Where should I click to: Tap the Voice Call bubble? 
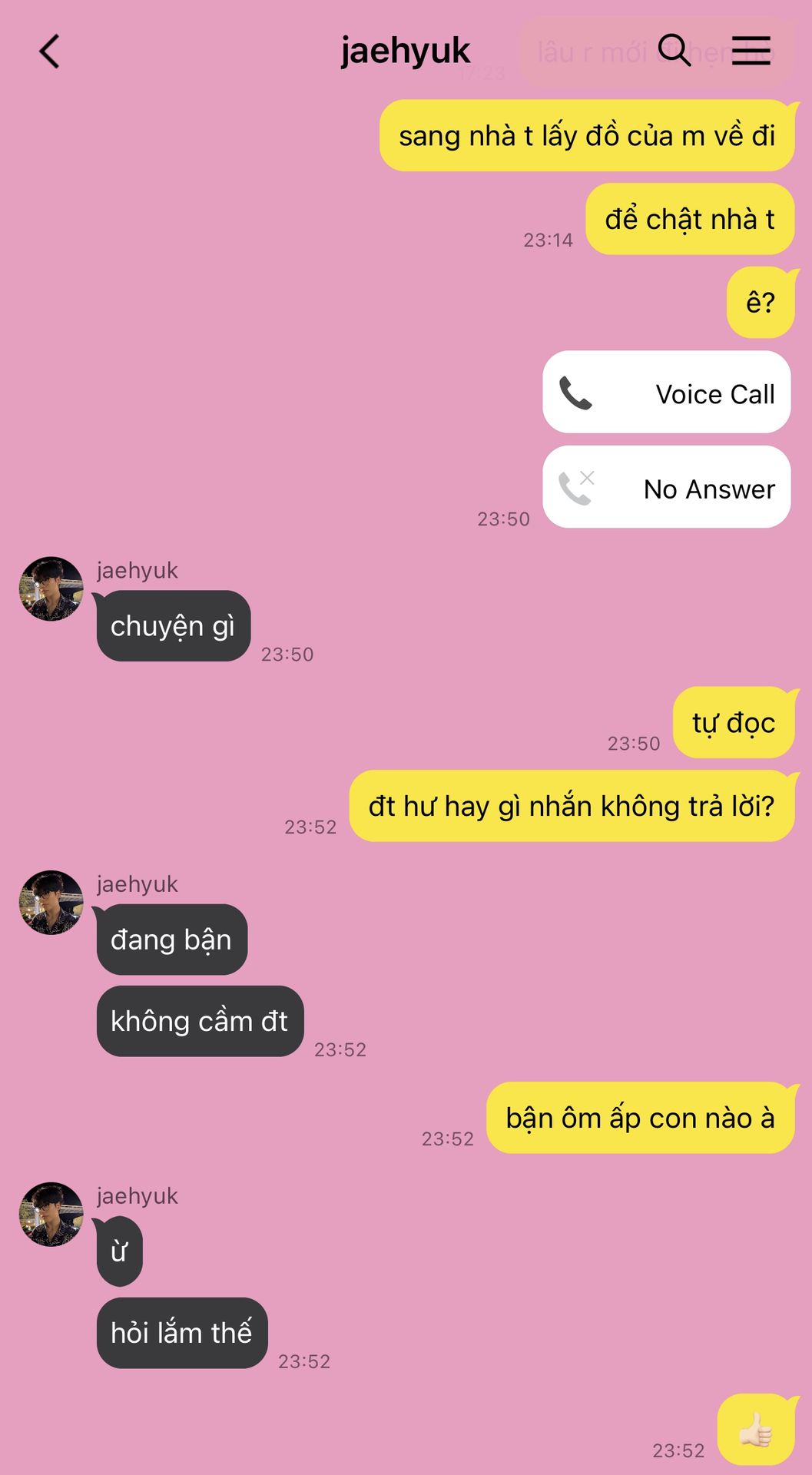tap(666, 393)
